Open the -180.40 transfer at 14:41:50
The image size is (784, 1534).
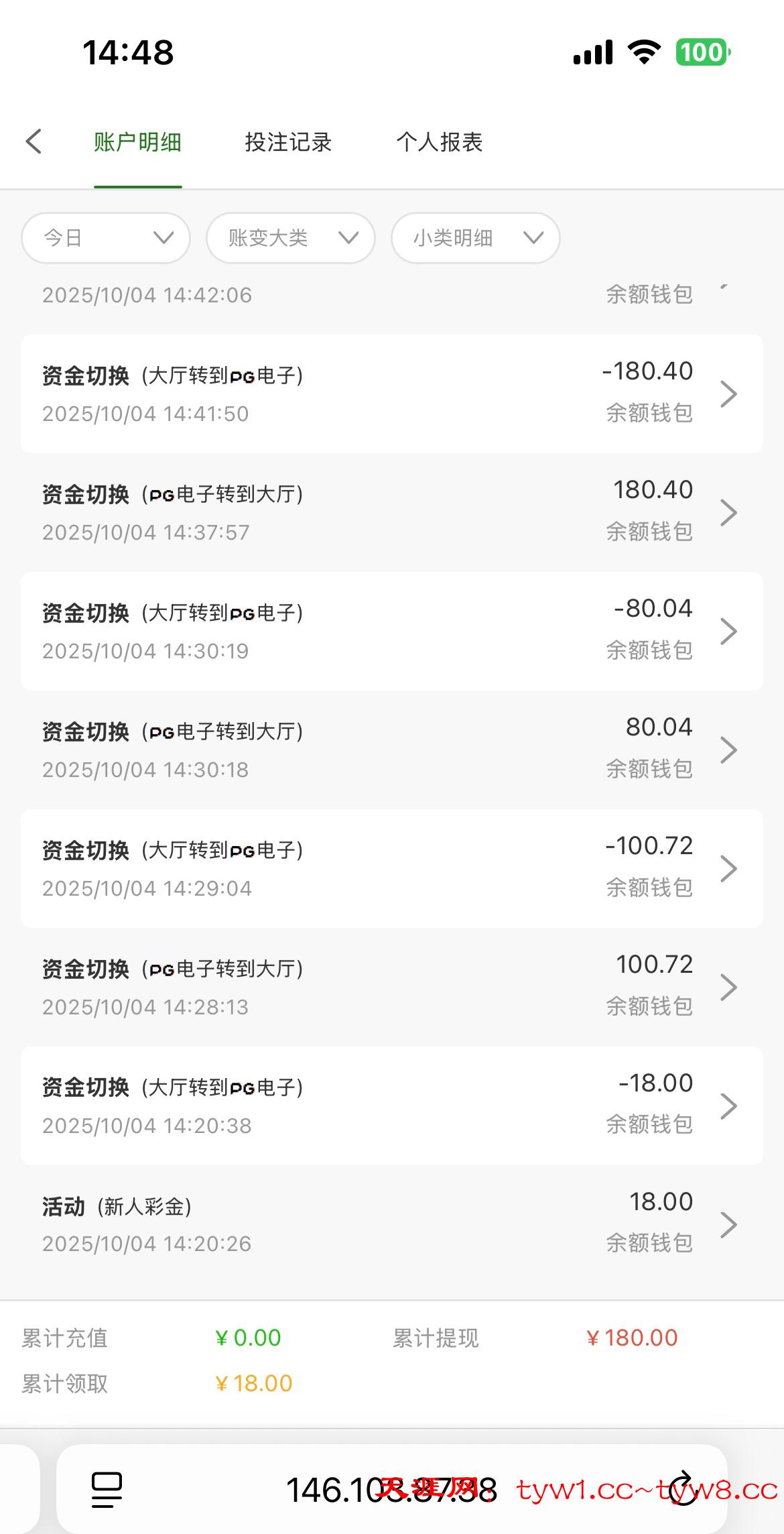click(x=392, y=394)
